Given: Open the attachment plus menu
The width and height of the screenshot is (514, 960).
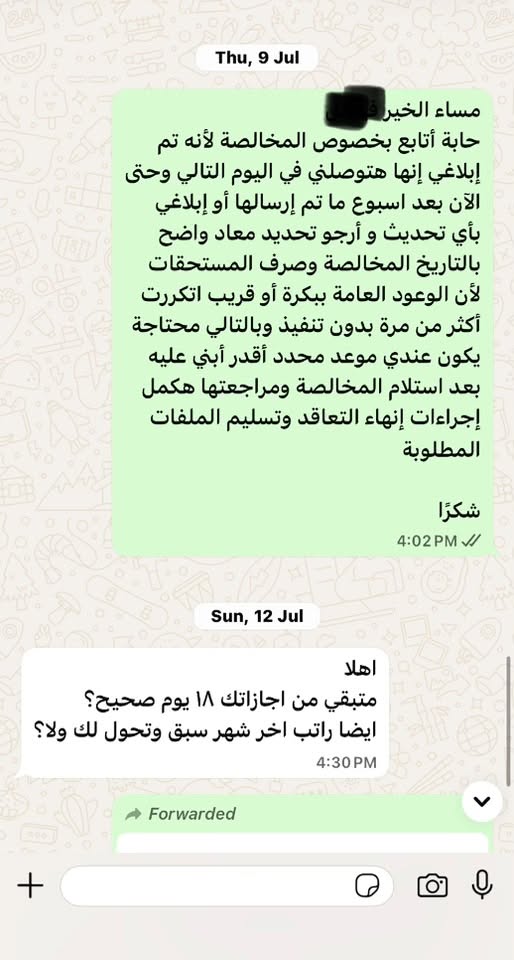Looking at the screenshot, I should [30, 885].
